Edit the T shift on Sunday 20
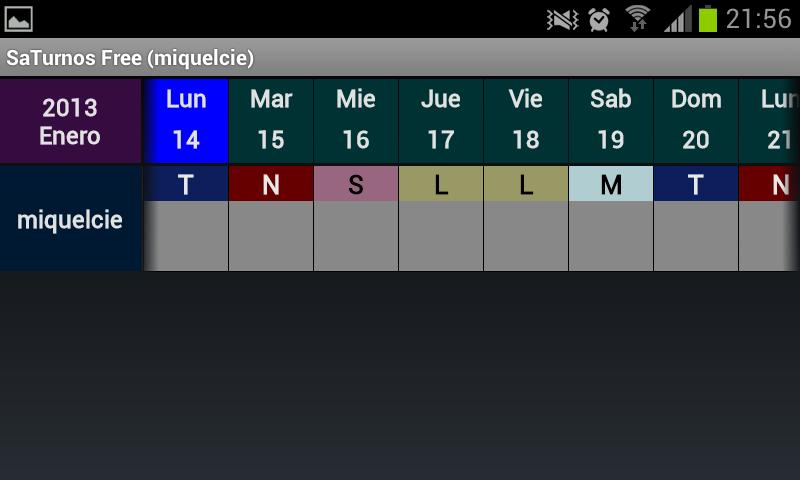 click(696, 184)
